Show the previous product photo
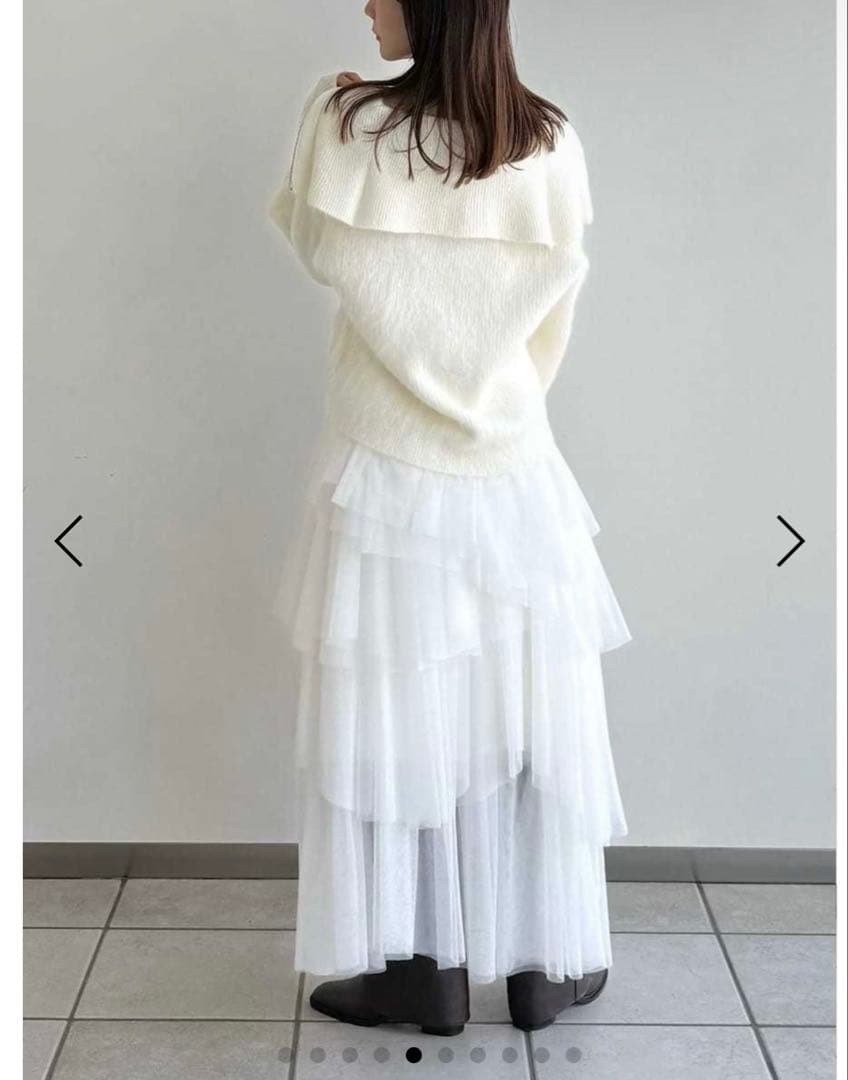Viewport: 848px width, 1080px height. point(69,541)
